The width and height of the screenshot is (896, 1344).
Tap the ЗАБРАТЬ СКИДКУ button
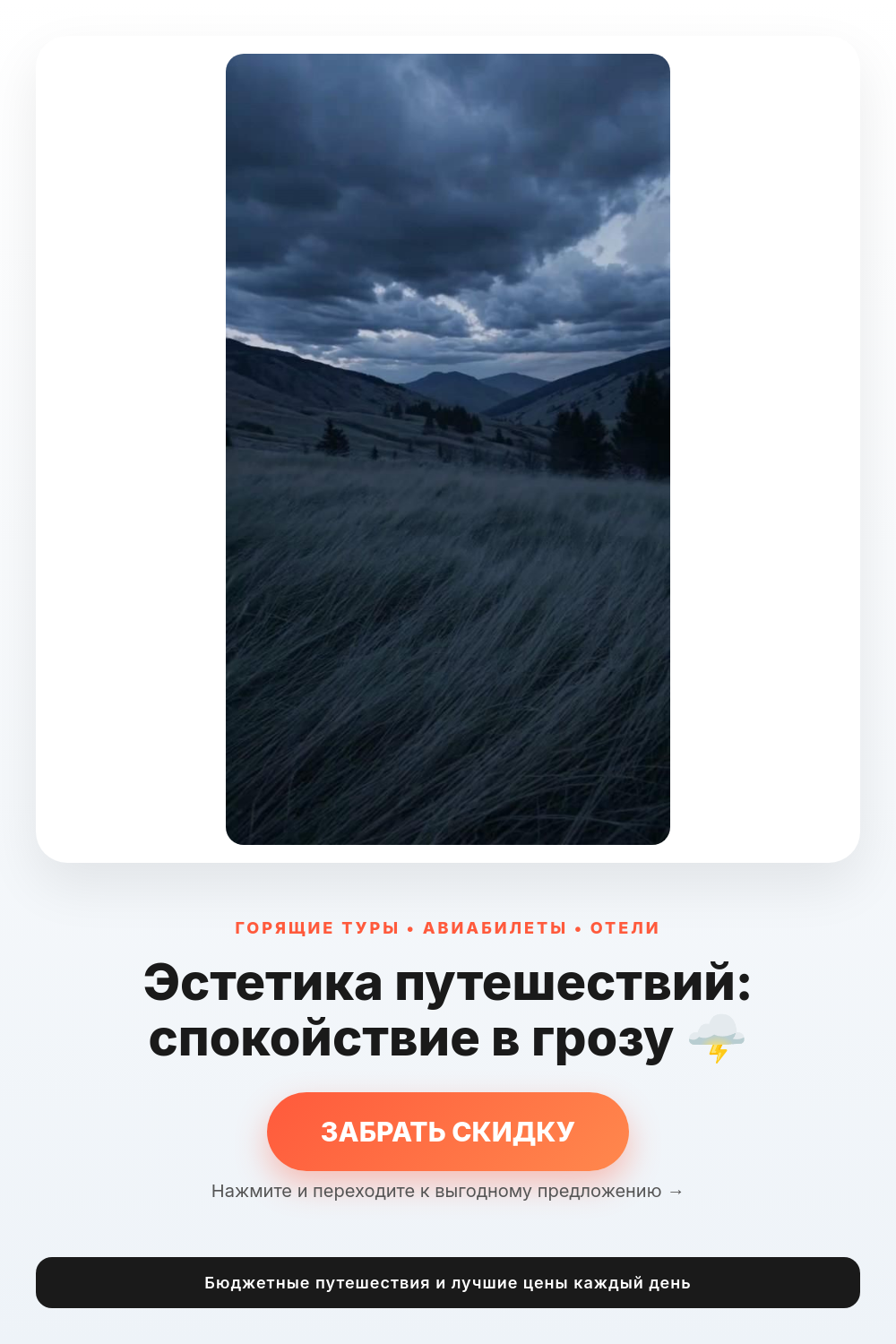click(448, 1132)
